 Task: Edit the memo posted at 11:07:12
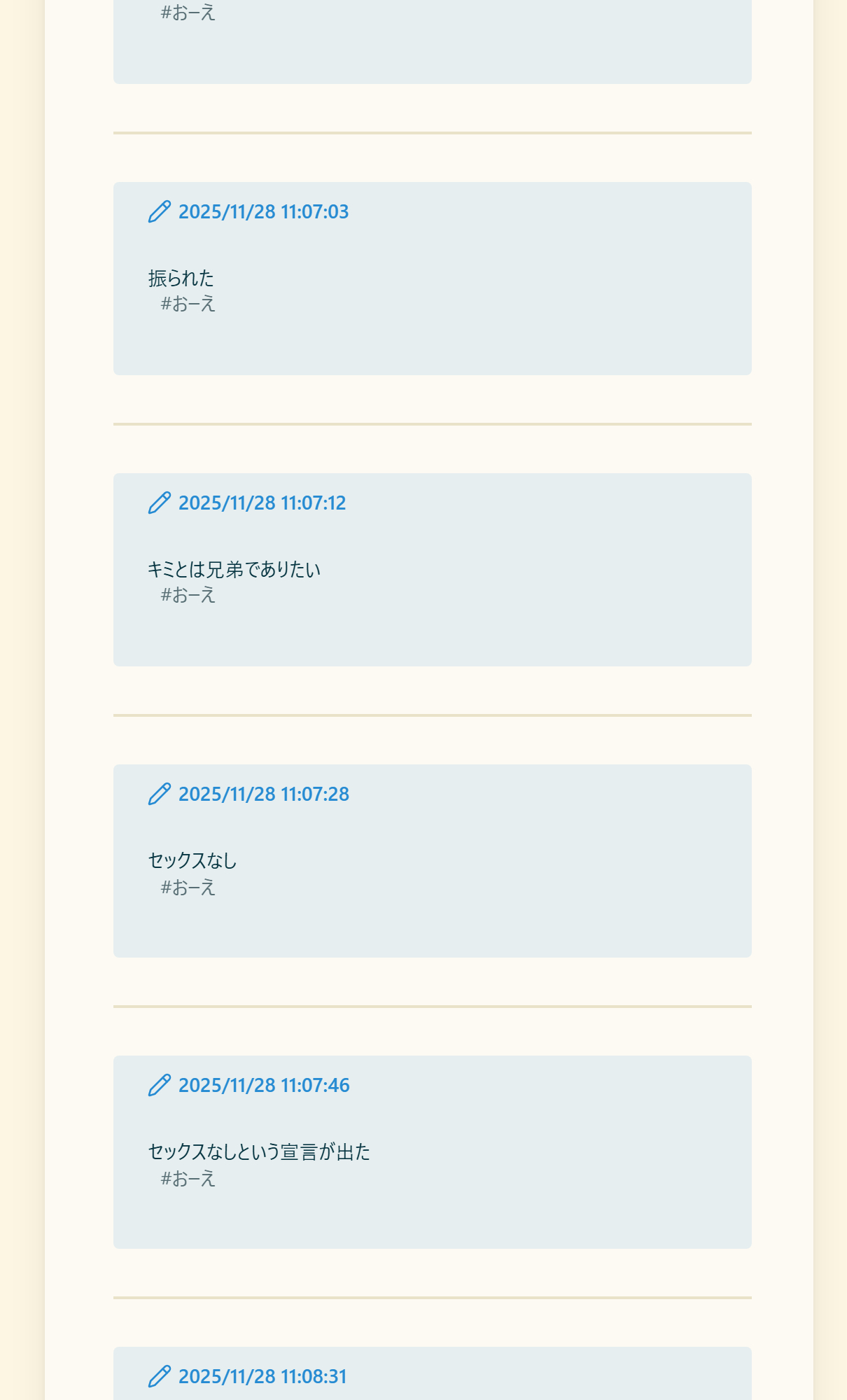(x=160, y=503)
